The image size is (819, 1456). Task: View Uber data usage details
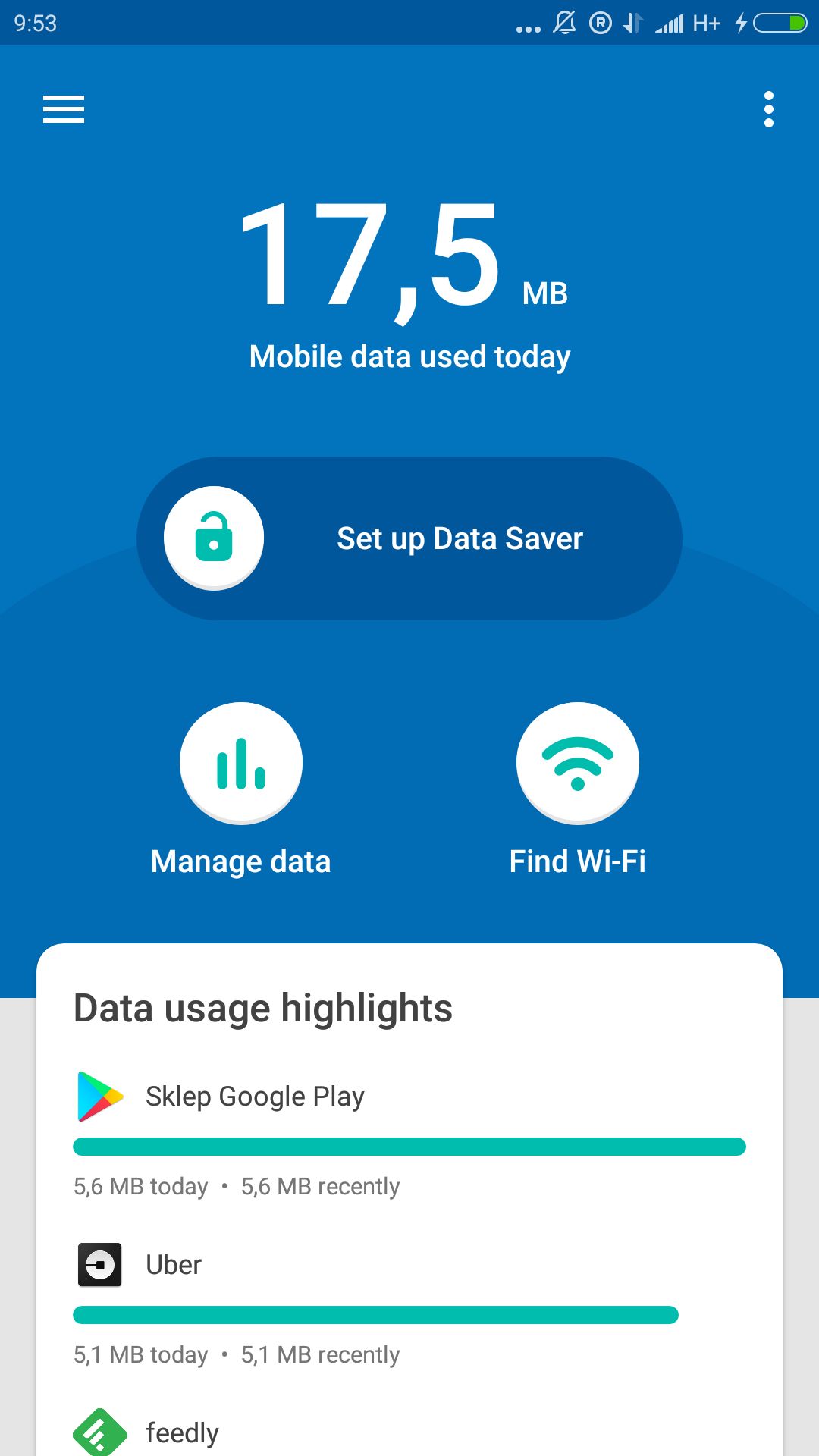point(409,1303)
